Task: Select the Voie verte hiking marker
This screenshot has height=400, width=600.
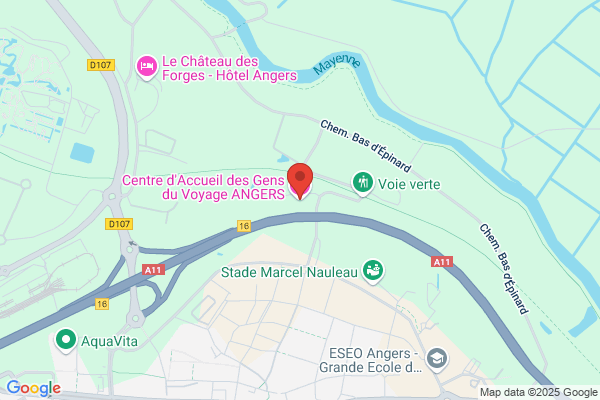Action: tap(363, 183)
